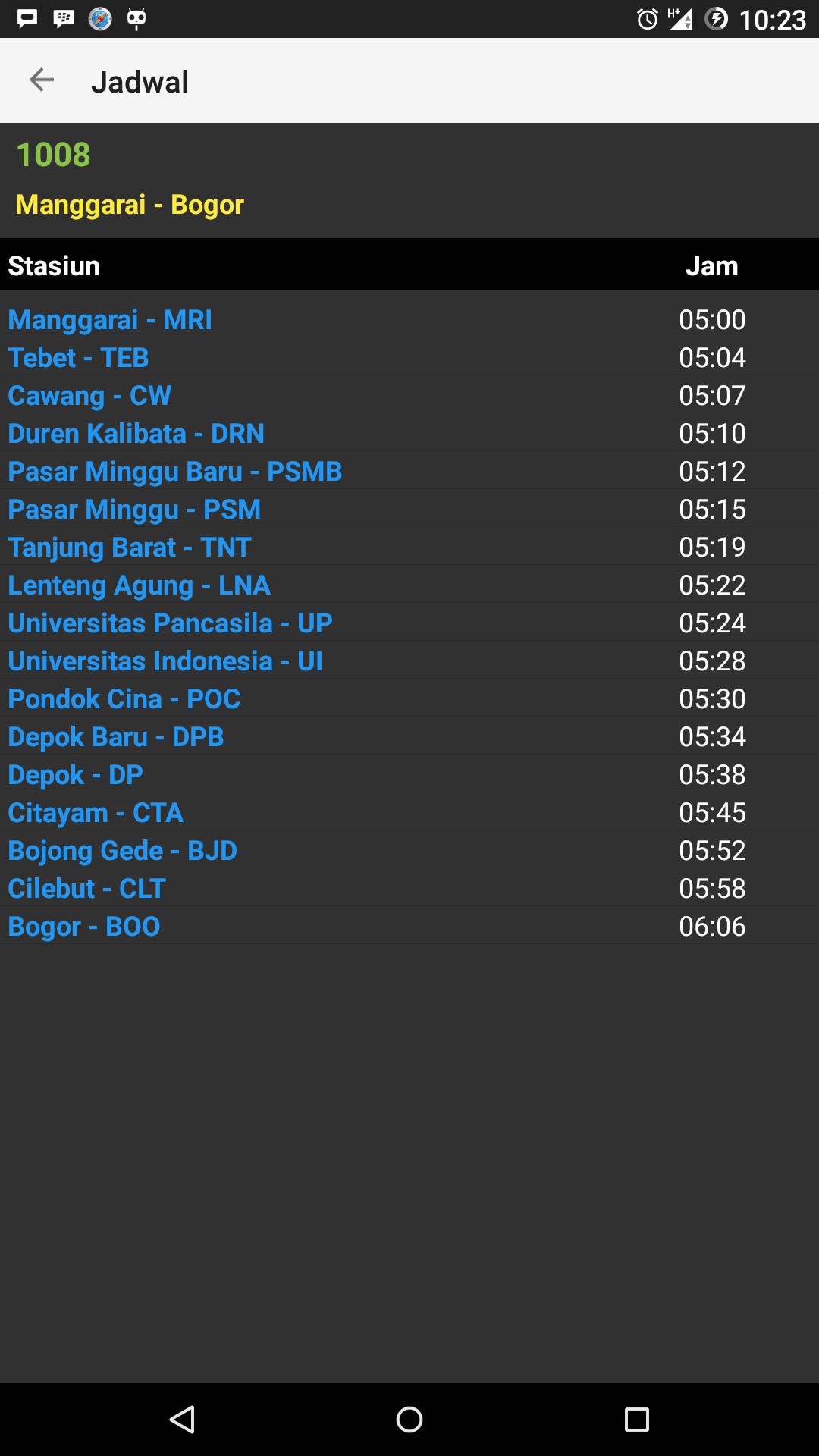
Task: Open Manggarai - MRI station
Action: click(x=110, y=319)
